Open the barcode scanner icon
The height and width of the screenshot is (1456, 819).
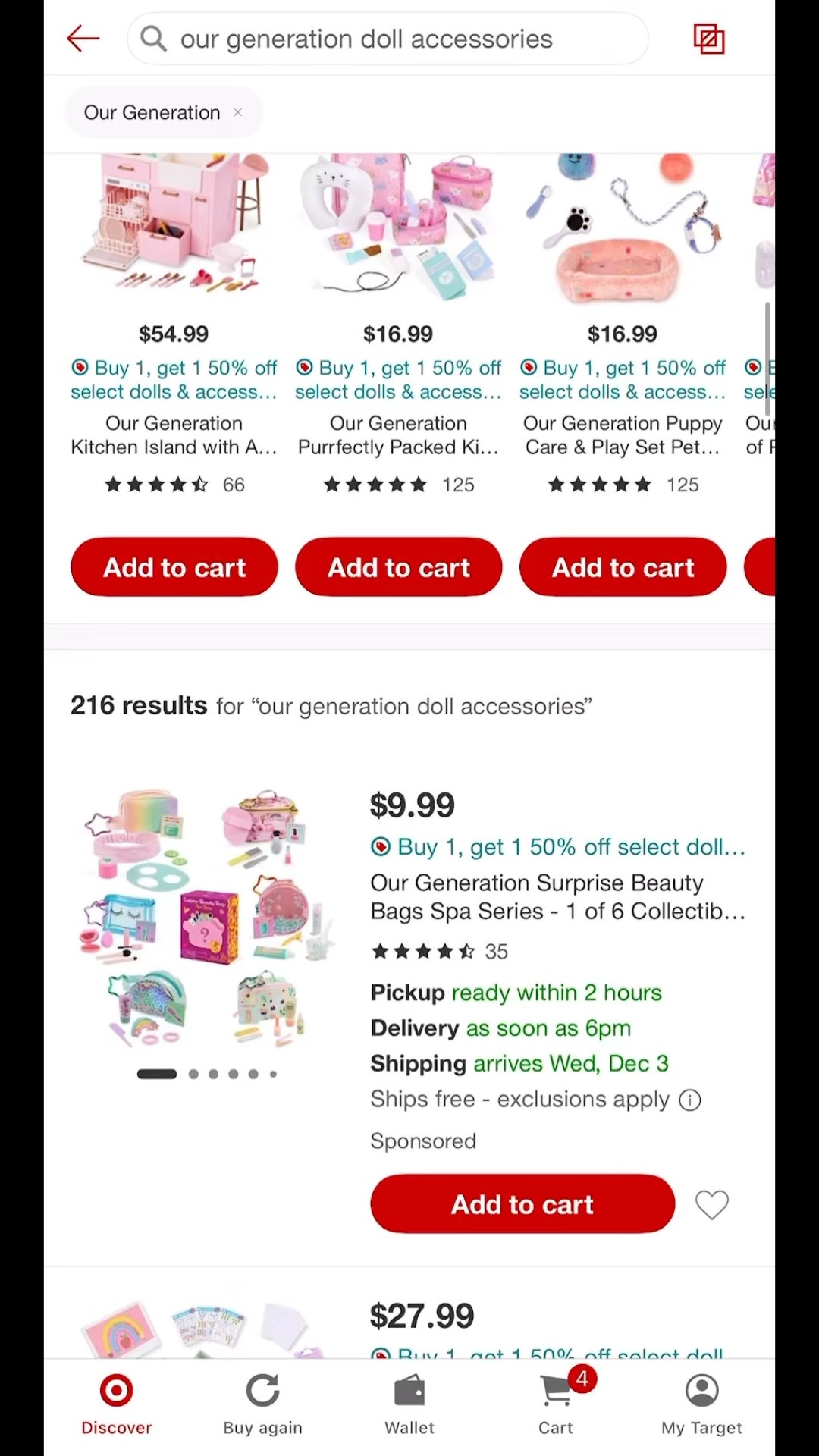click(710, 39)
